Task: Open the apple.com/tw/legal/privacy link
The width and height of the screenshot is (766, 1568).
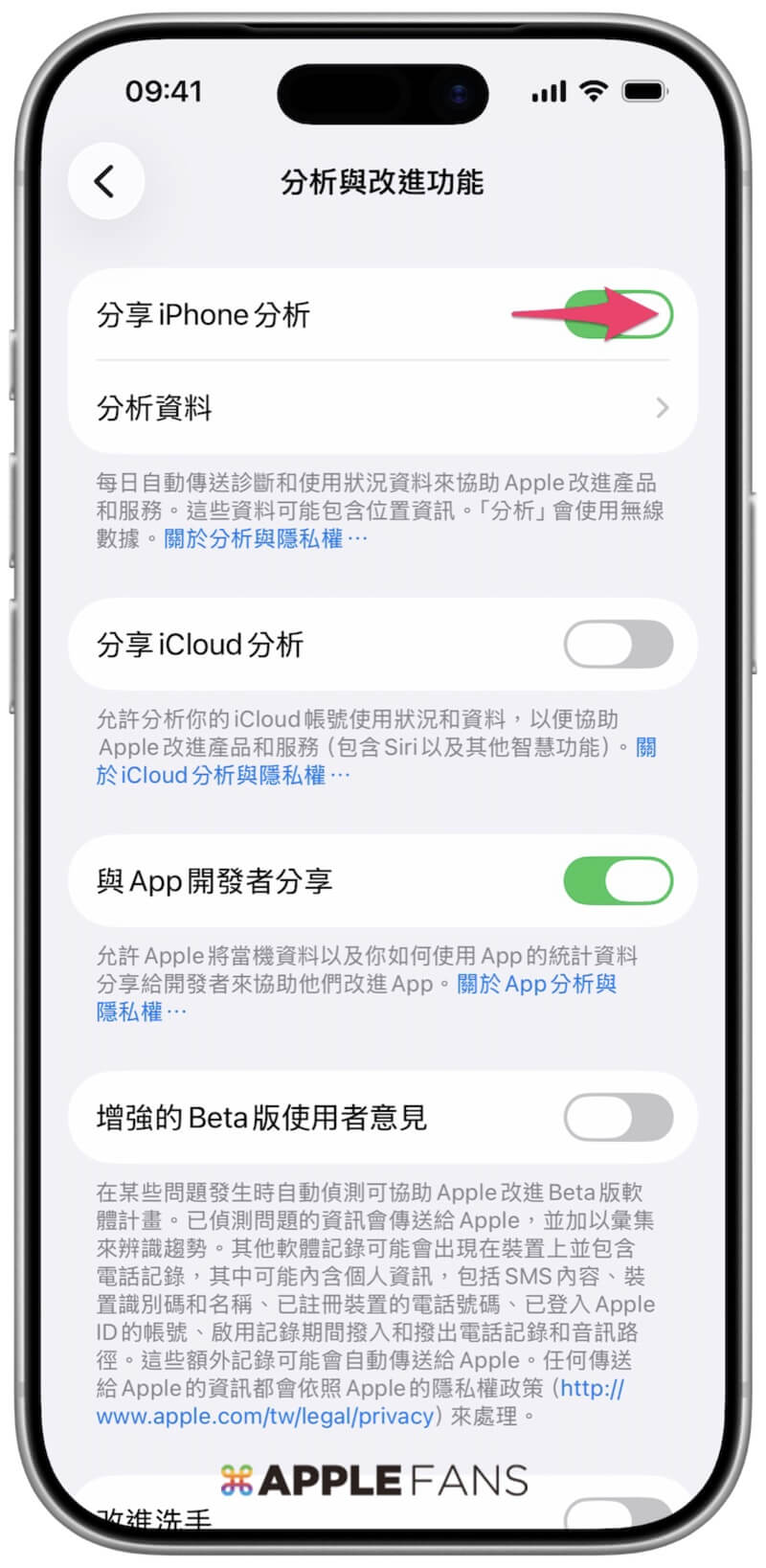Action: pos(266,1416)
